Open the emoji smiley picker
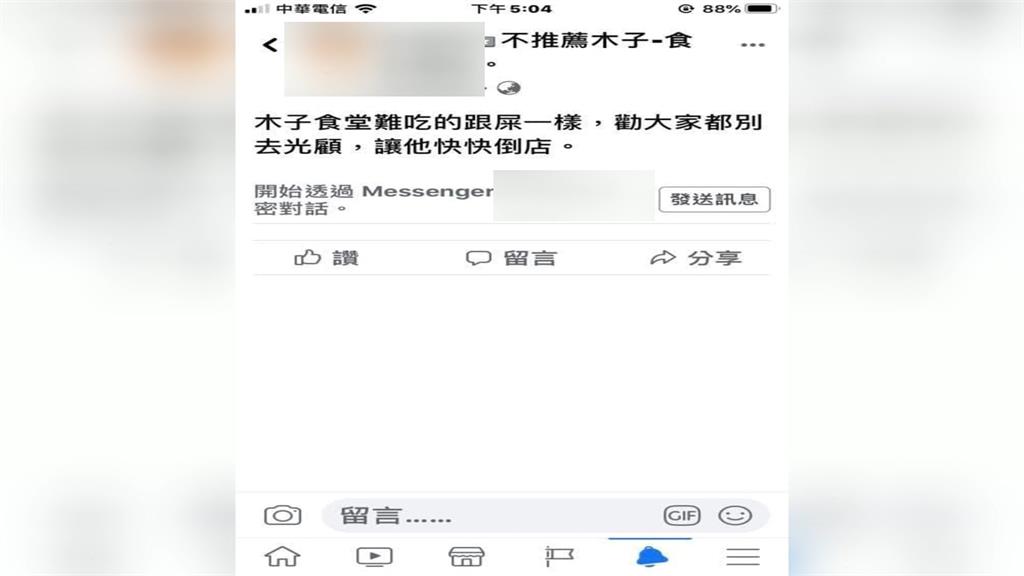1024x576 pixels. point(735,516)
